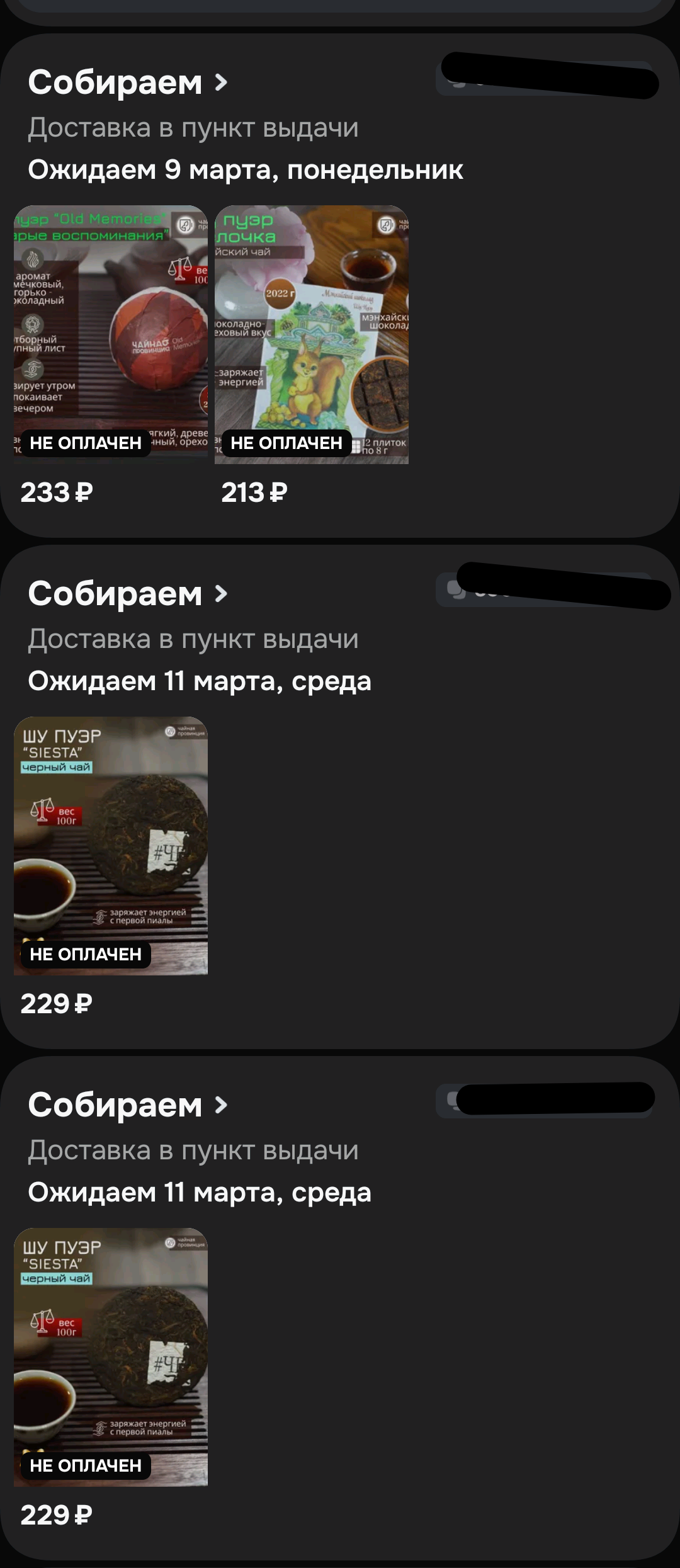Open the squirrel chocolate puer item for 213 ₽
The width and height of the screenshot is (680, 1568).
point(311,334)
